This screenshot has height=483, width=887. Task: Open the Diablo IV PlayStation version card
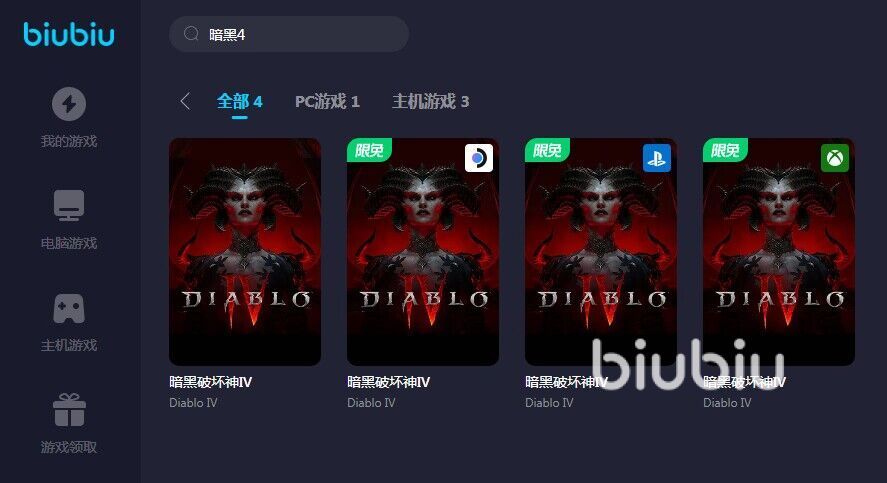pos(601,251)
